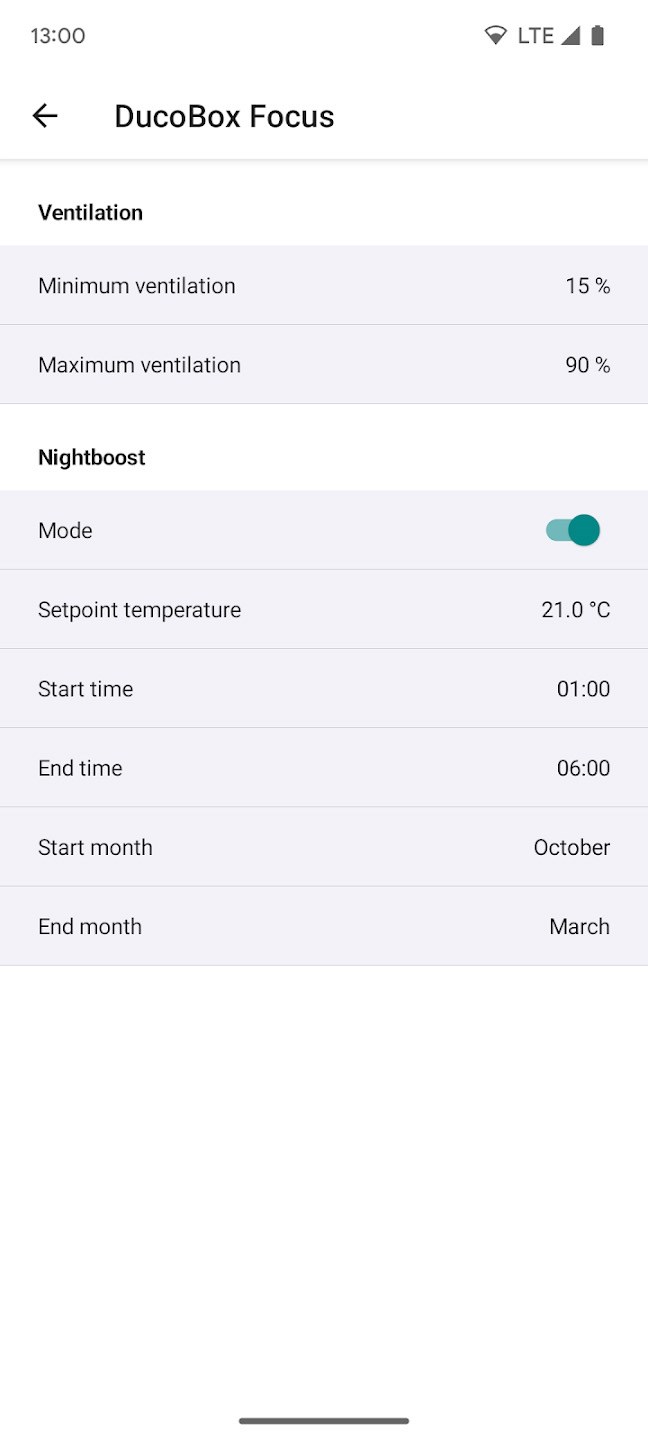Viewport: 648px width, 1440px height.
Task: Change the Maximum ventilation value
Action: (x=324, y=365)
